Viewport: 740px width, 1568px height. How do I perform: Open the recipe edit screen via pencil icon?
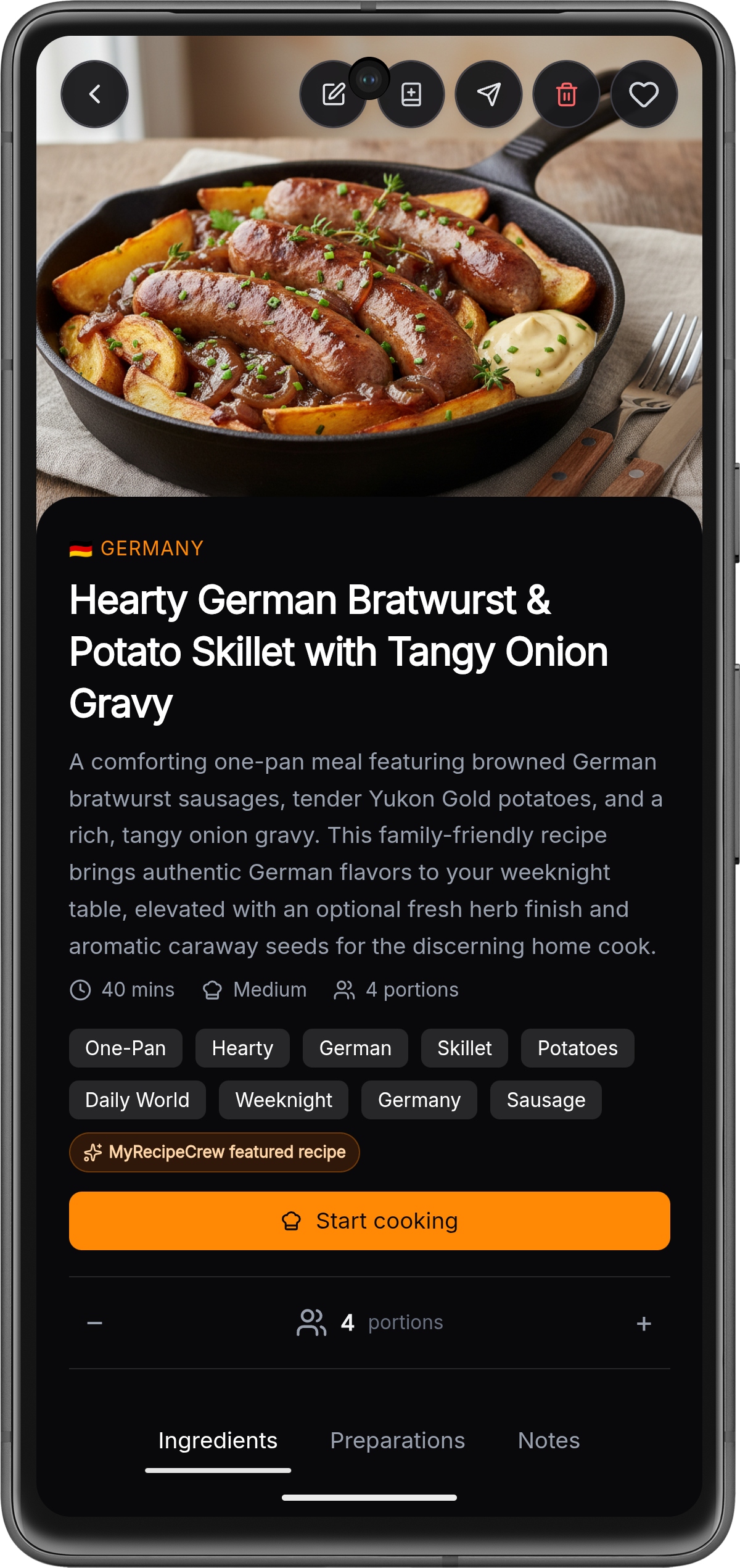click(334, 94)
